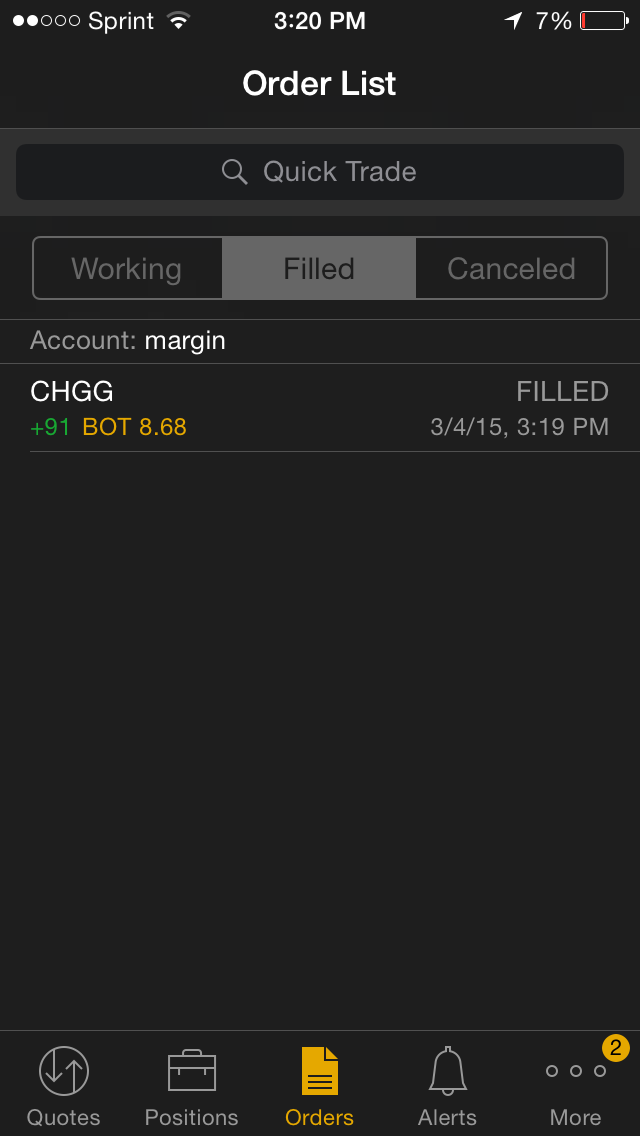Switch to the Working orders segment
The height and width of the screenshot is (1136, 640).
click(x=127, y=268)
